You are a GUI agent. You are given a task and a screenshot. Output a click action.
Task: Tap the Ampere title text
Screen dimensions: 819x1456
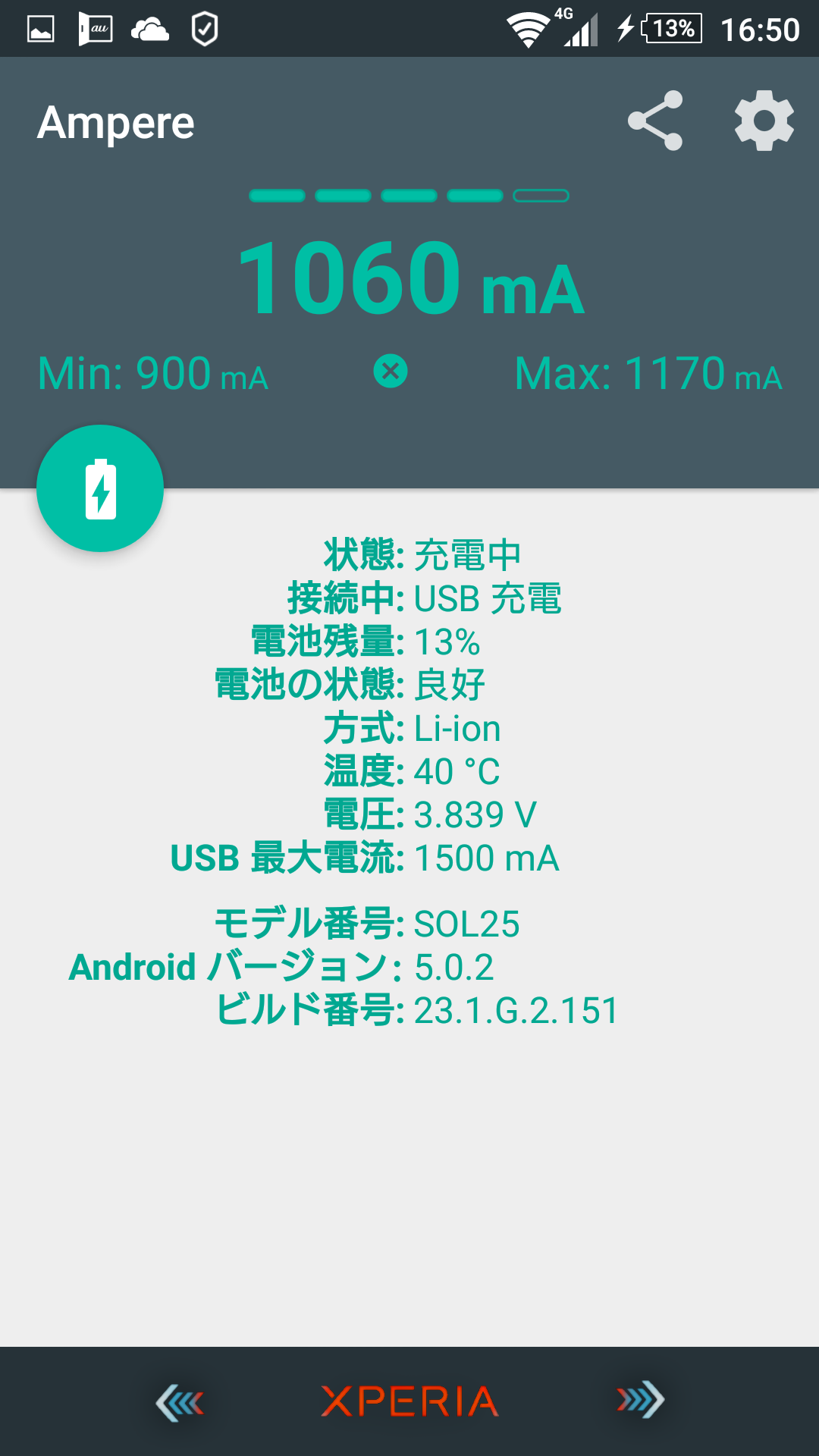click(x=115, y=121)
